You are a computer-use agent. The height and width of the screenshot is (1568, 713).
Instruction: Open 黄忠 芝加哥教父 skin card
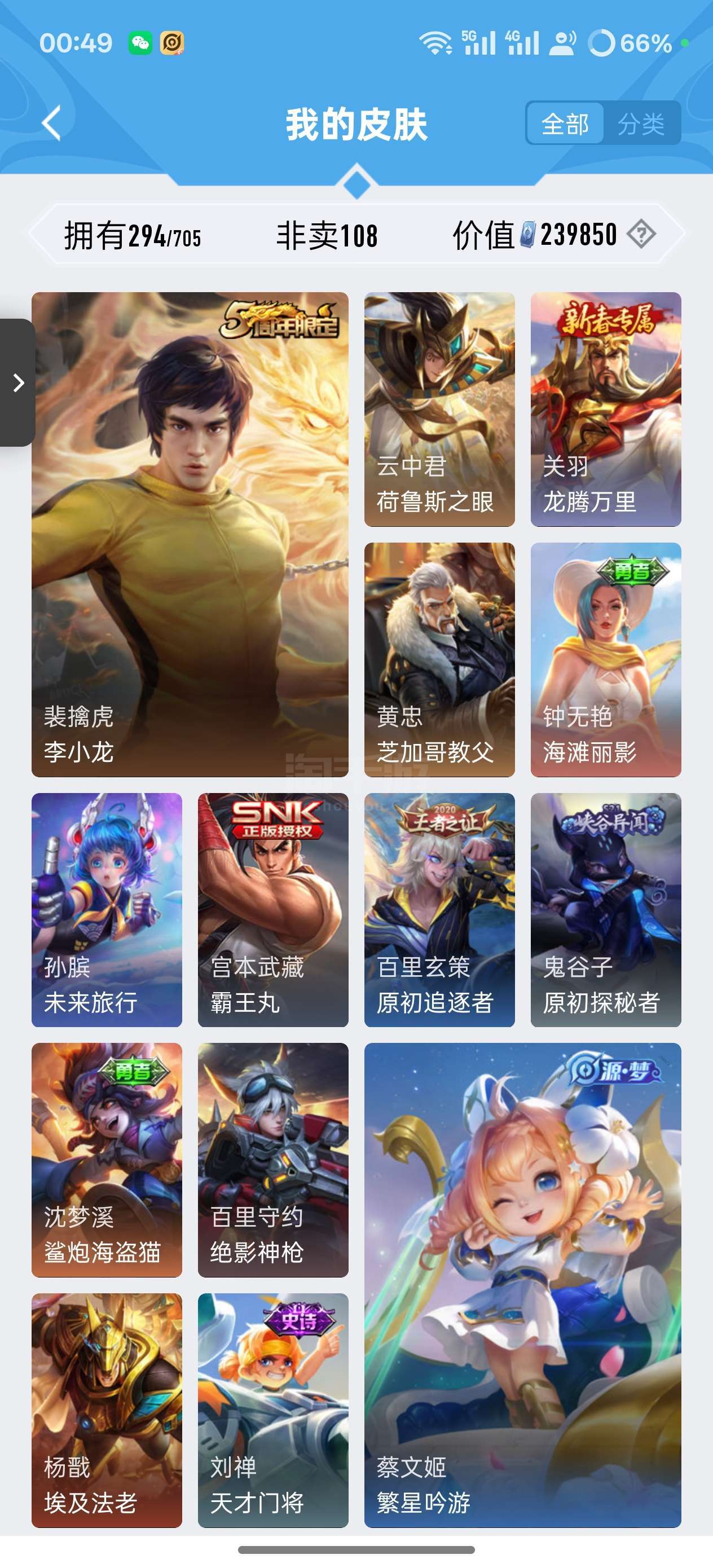(x=439, y=659)
